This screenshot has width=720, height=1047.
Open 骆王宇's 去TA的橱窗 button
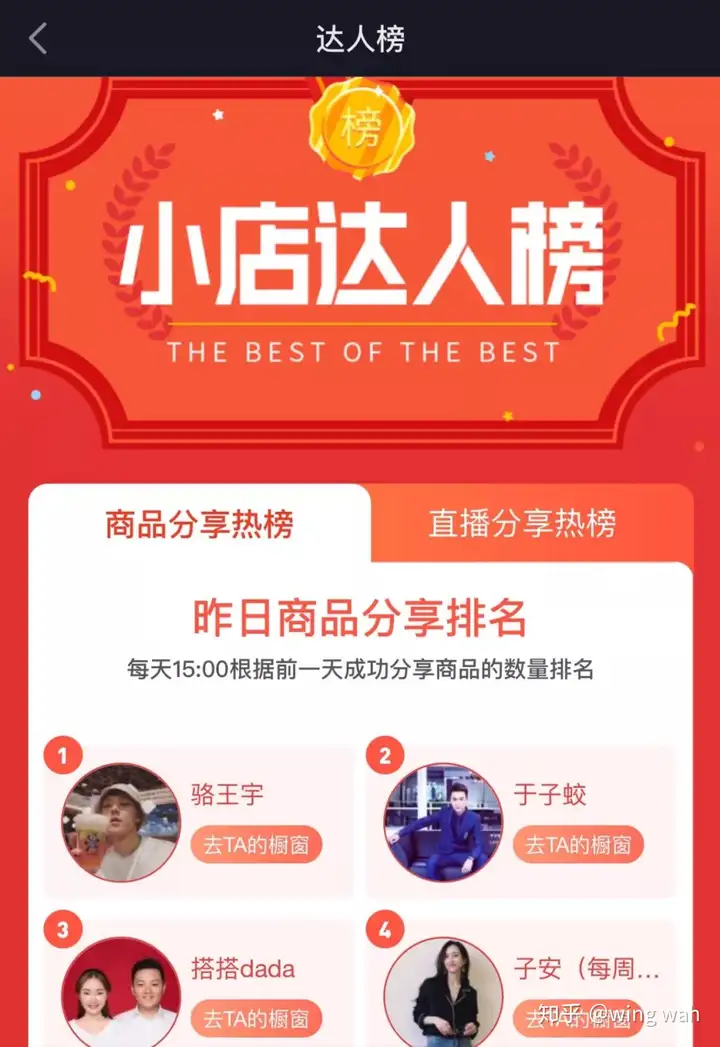click(x=256, y=845)
